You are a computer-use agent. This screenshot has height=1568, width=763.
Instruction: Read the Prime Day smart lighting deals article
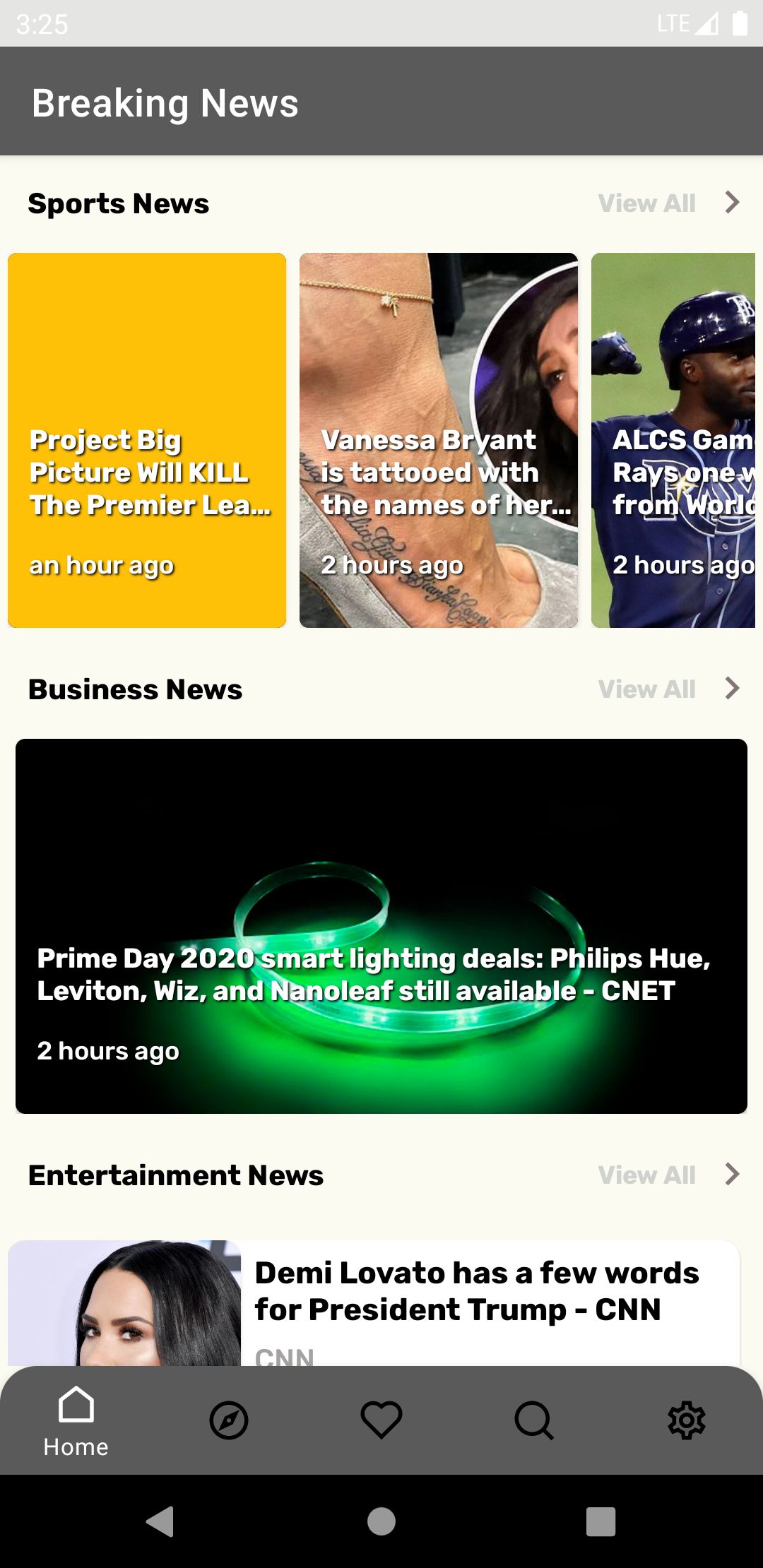pos(381,926)
